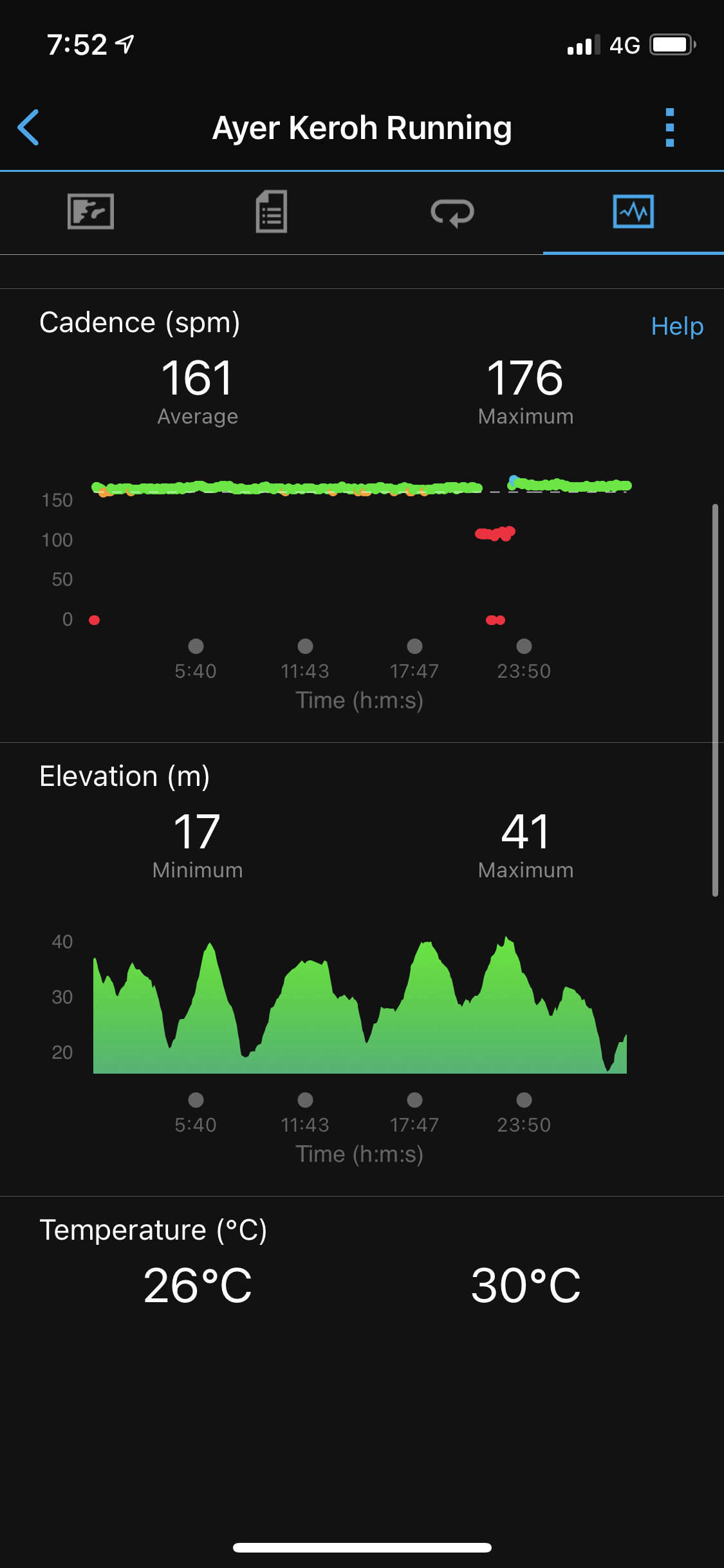
Task: Select the charts tab
Action: click(633, 212)
